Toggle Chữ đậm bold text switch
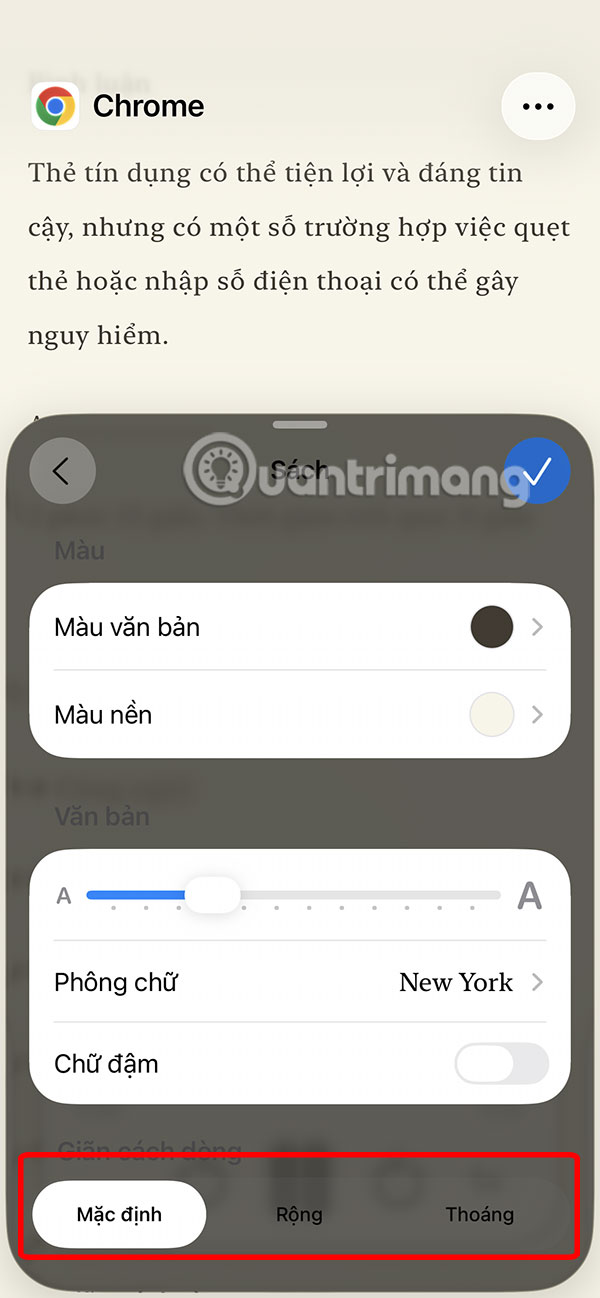The width and height of the screenshot is (600, 1298). [x=501, y=1064]
